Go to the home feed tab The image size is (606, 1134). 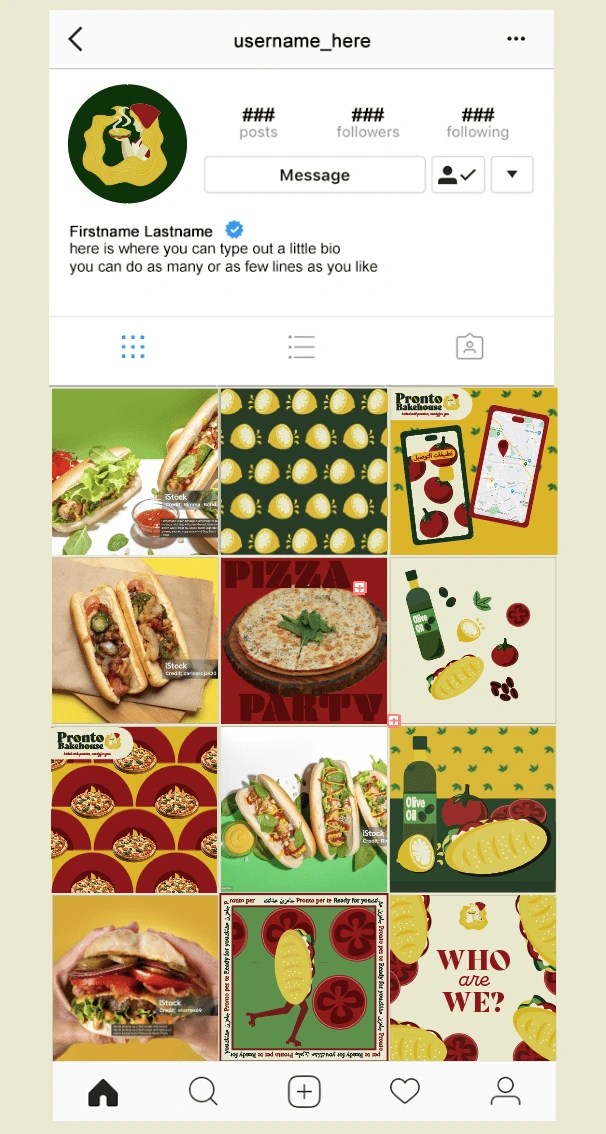tap(103, 1091)
